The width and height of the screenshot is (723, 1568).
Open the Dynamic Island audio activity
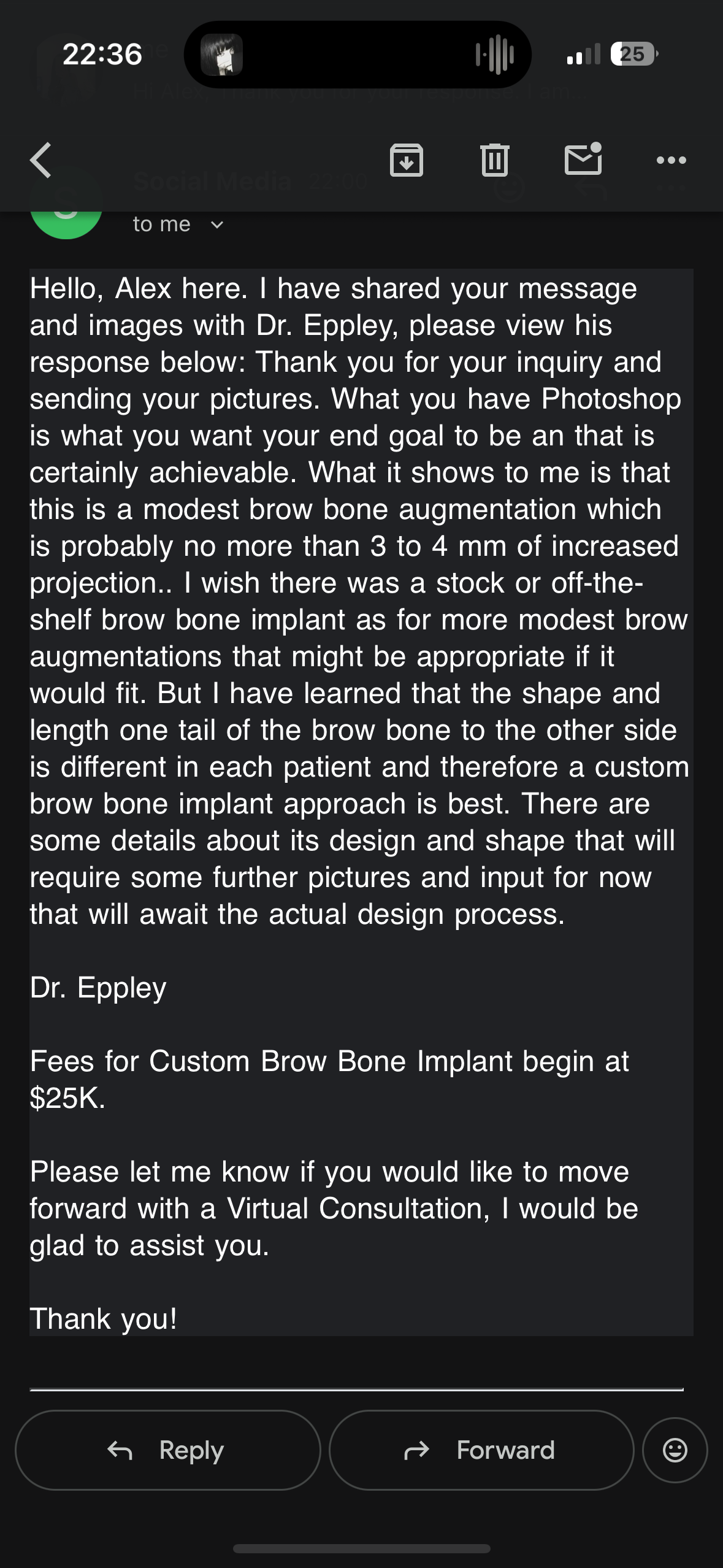358,54
